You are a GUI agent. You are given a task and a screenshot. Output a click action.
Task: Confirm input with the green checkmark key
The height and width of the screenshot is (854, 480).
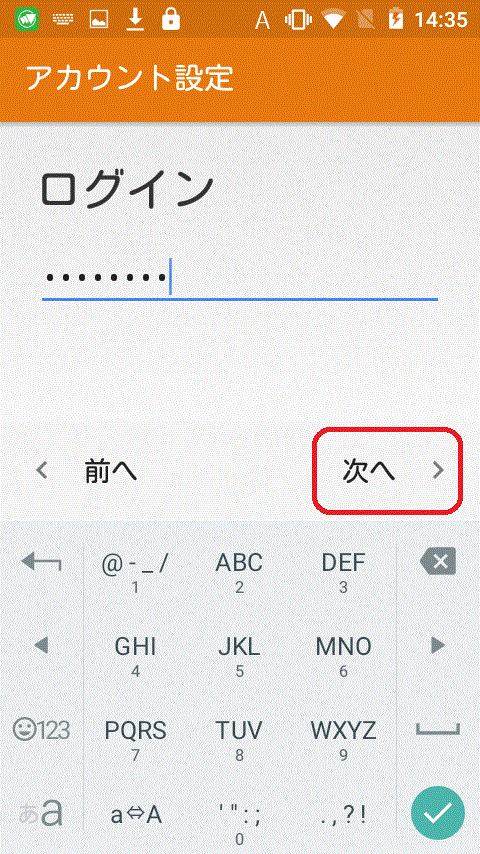click(438, 813)
